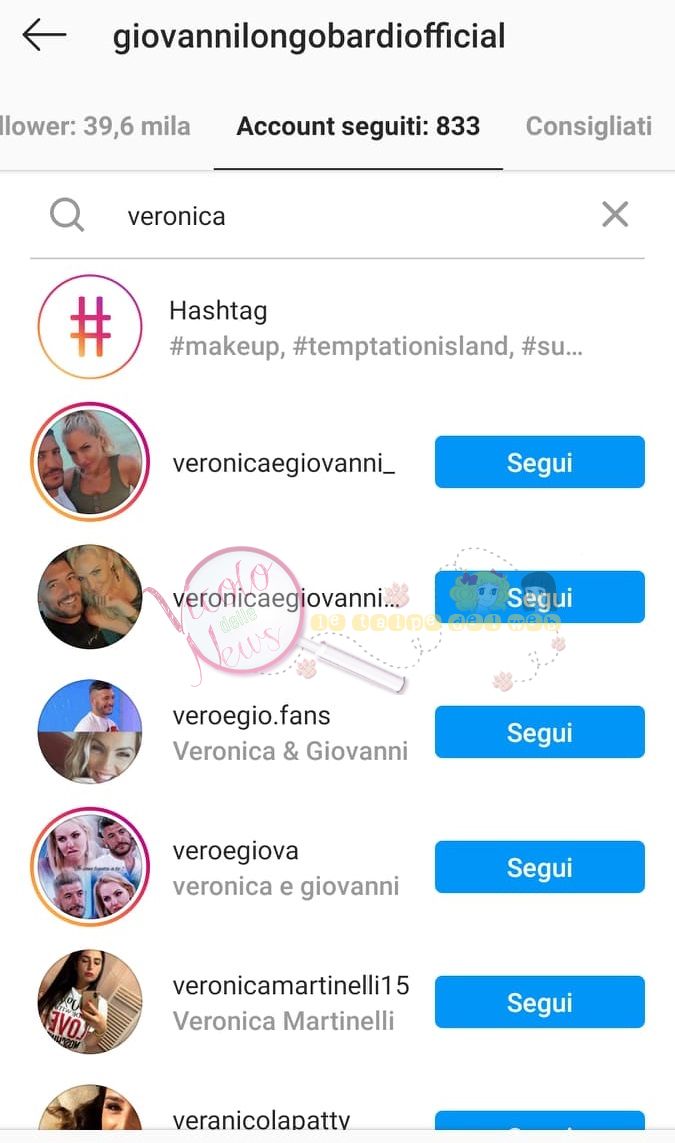Open veronicamartinelli15 profile
Viewport: 675px width, 1143px height.
tap(290, 986)
